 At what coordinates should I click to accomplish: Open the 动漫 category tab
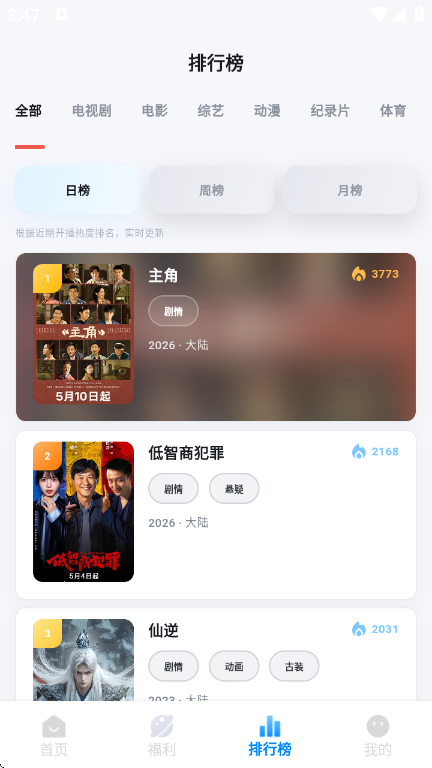click(x=267, y=111)
